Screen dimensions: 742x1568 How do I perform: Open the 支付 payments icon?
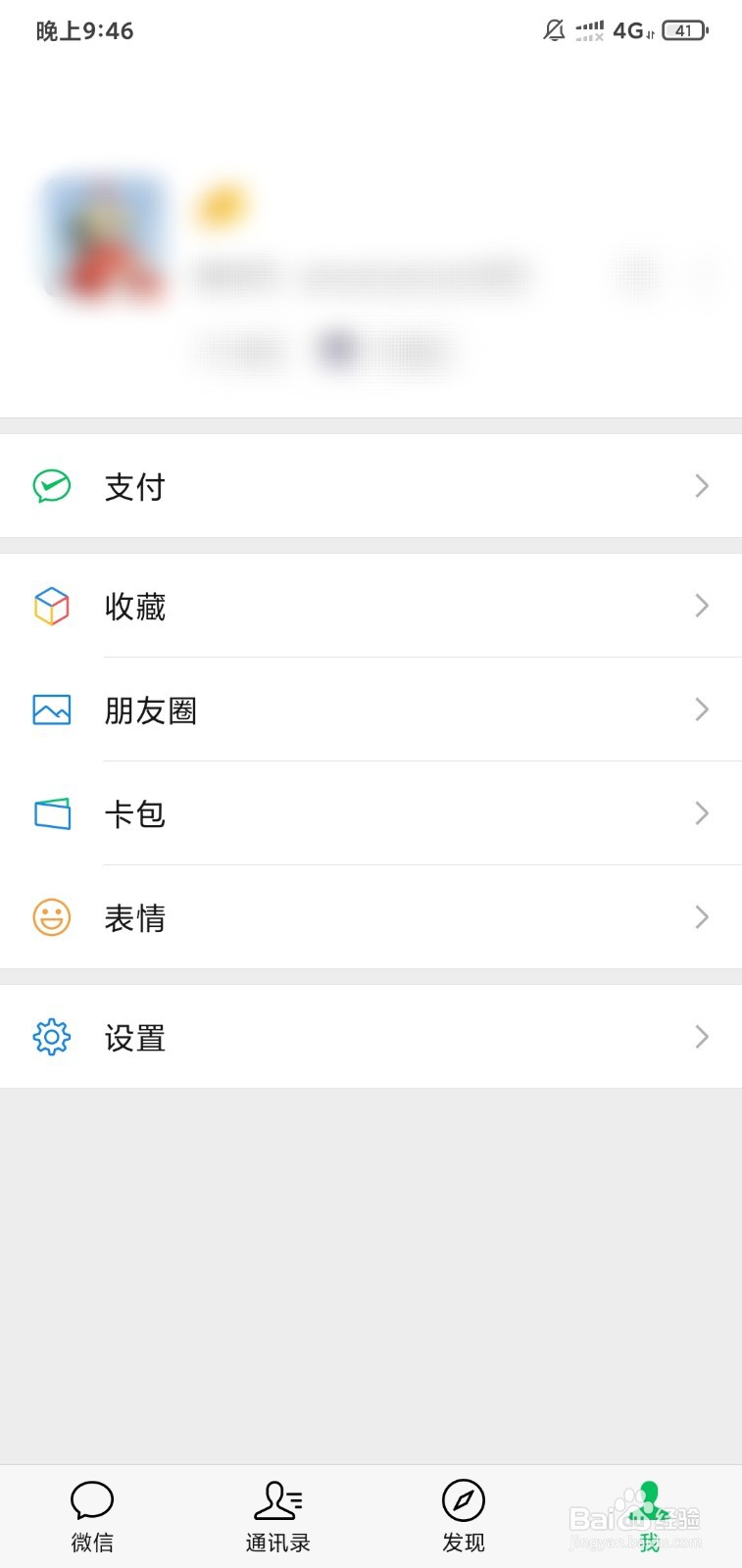pyautogui.click(x=51, y=486)
